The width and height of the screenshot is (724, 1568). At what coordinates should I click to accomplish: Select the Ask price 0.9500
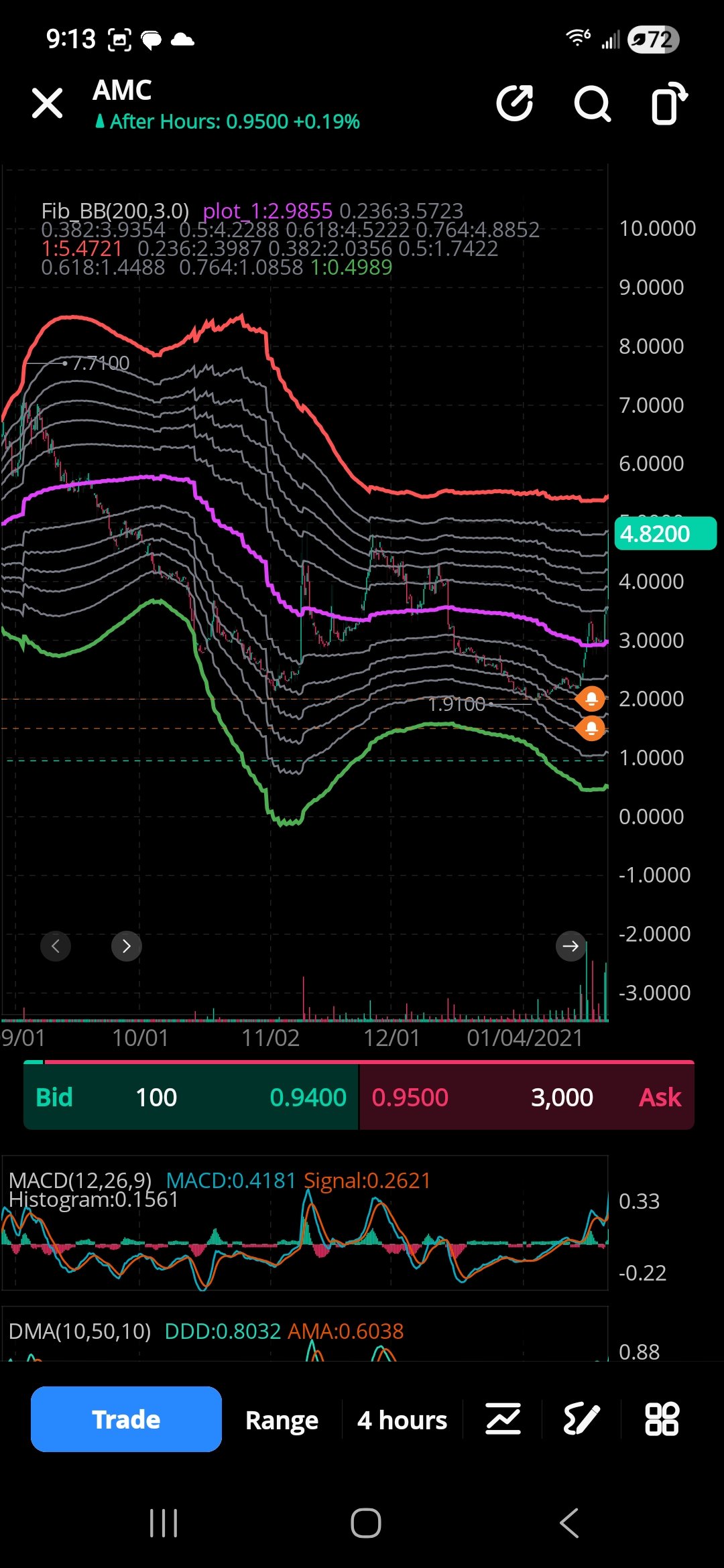pos(410,1098)
